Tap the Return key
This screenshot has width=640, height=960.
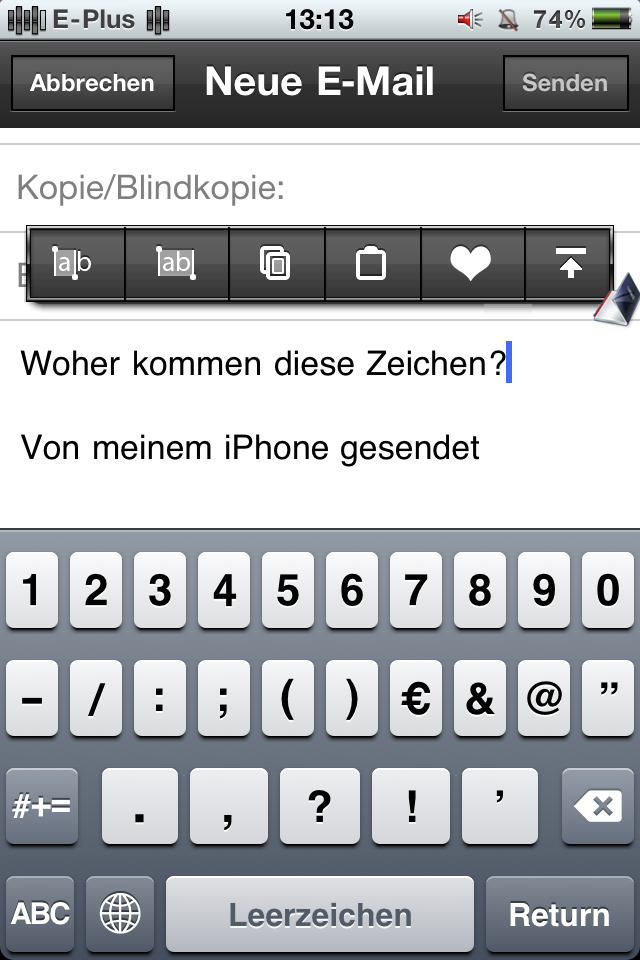[x=559, y=914]
